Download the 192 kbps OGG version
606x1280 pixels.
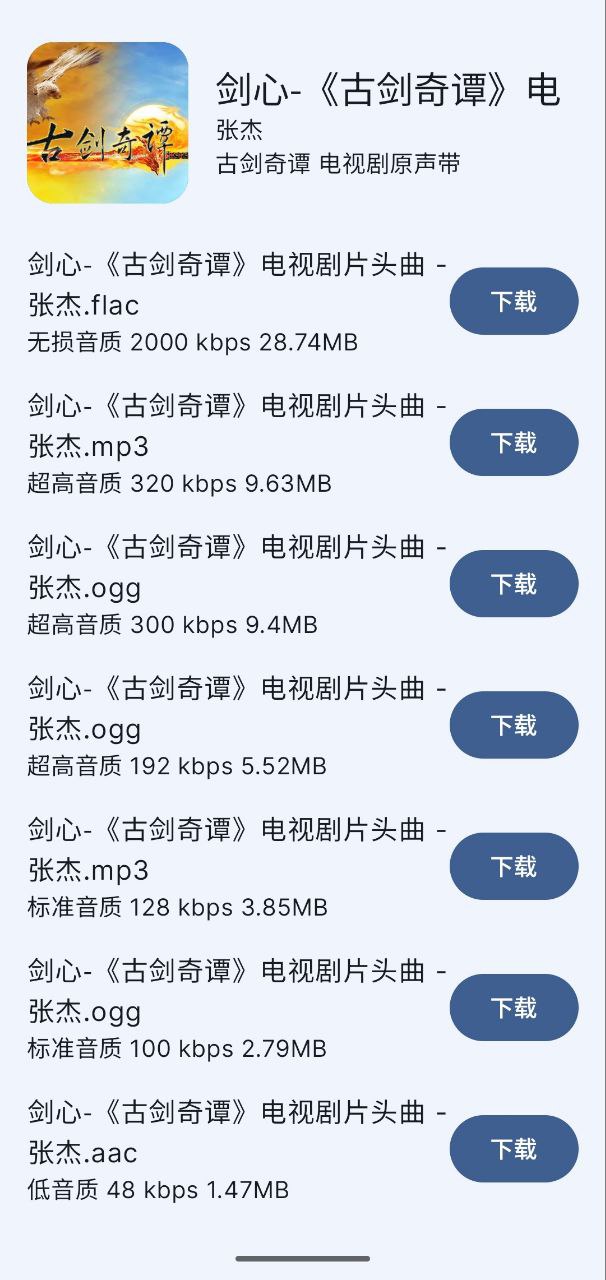[514, 725]
